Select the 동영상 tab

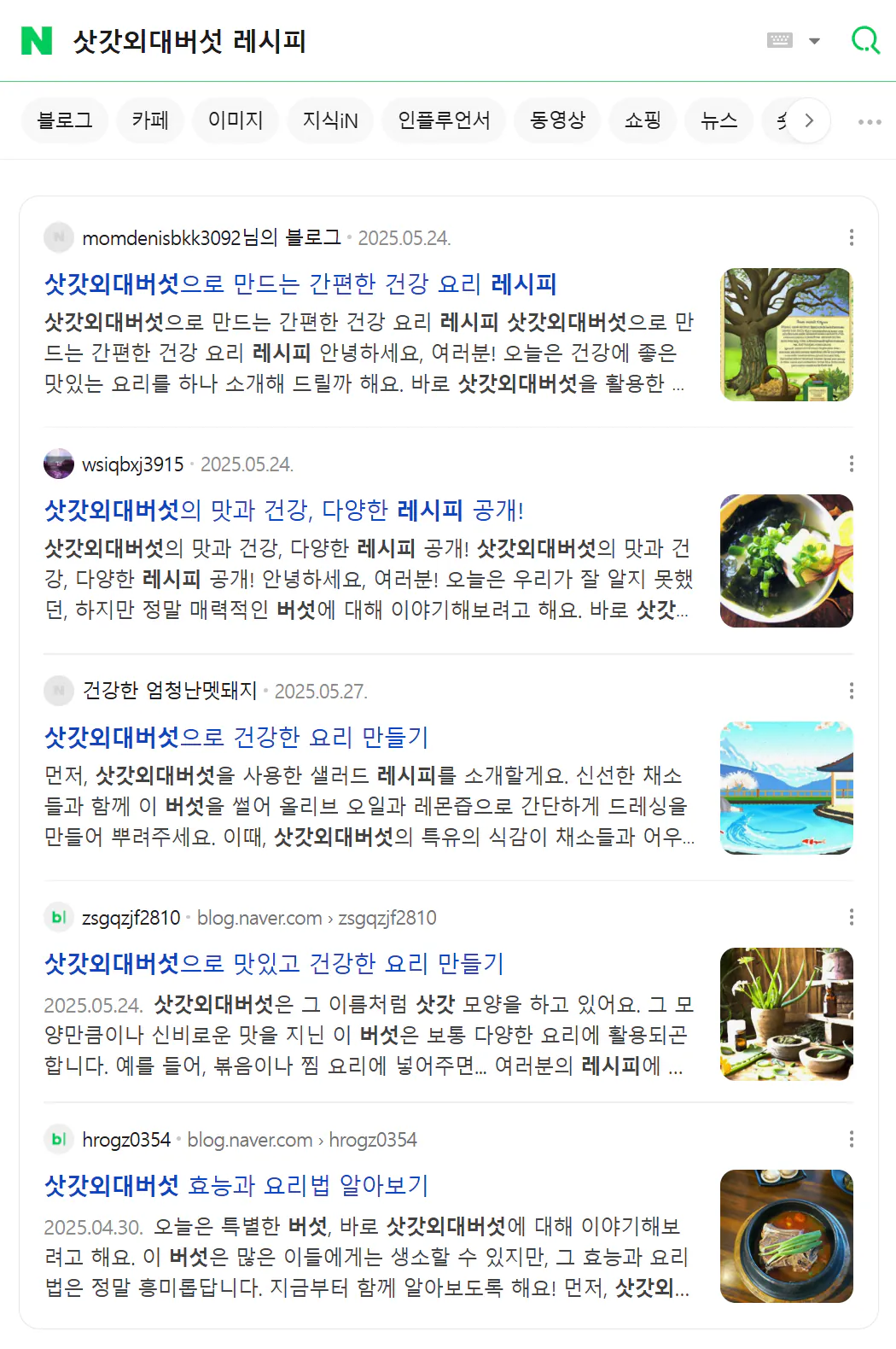coord(558,120)
